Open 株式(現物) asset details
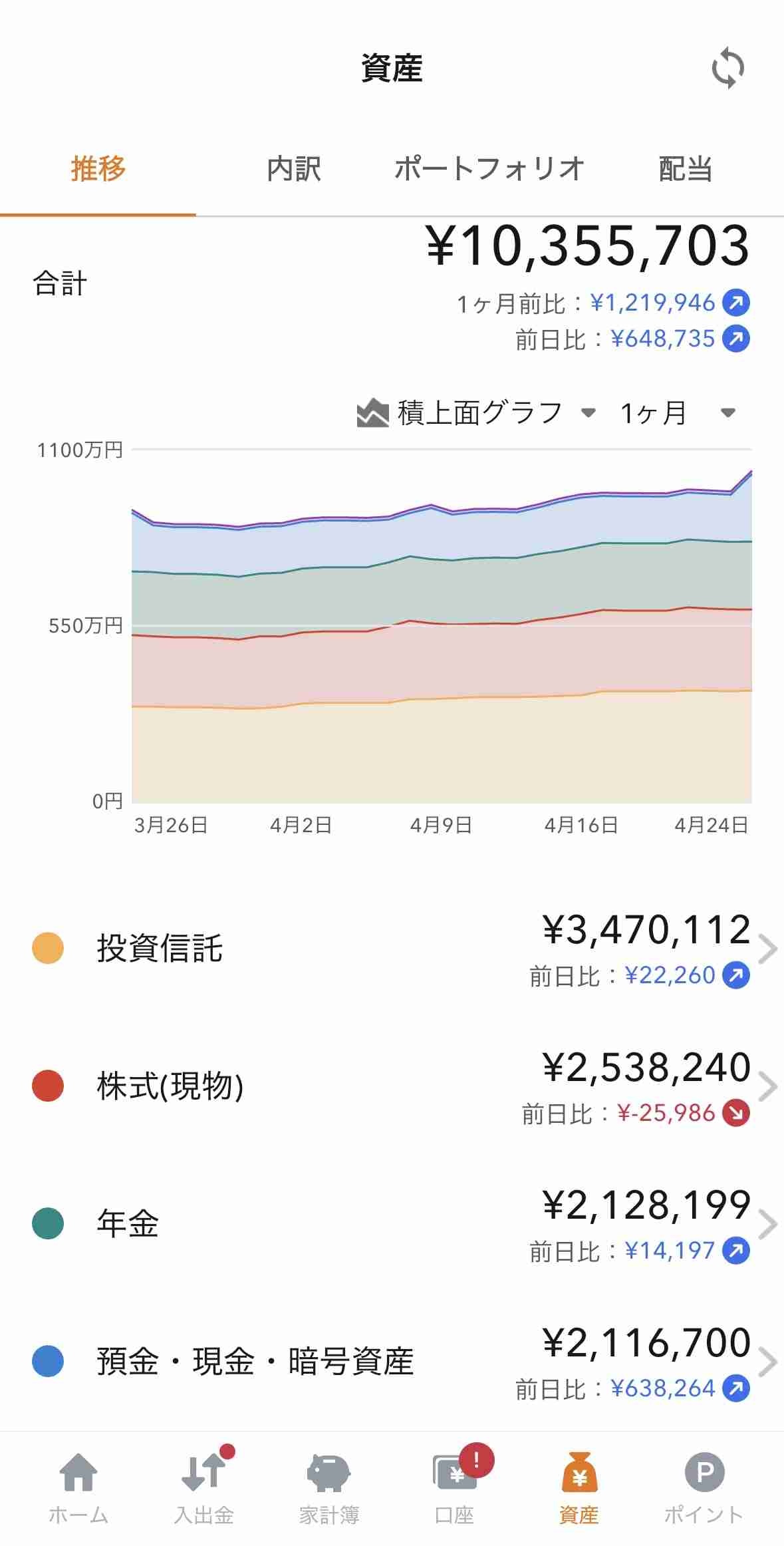The image size is (784, 1546). pyautogui.click(x=392, y=1087)
